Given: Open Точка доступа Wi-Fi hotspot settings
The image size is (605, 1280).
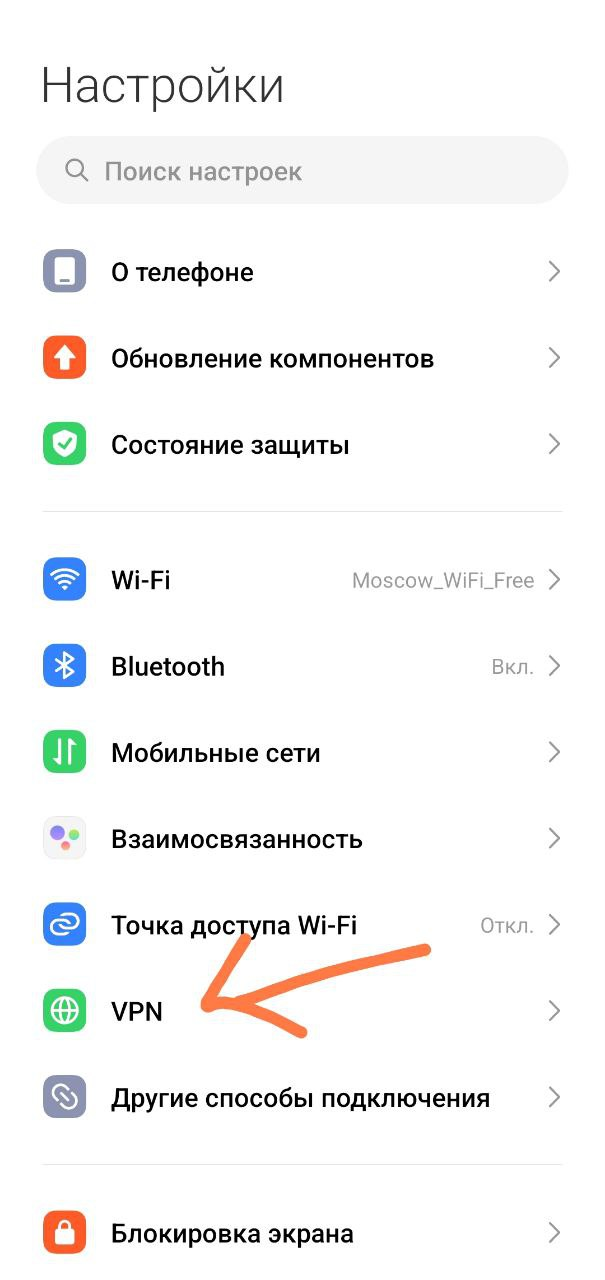Looking at the screenshot, I should pyautogui.click(x=300, y=925).
